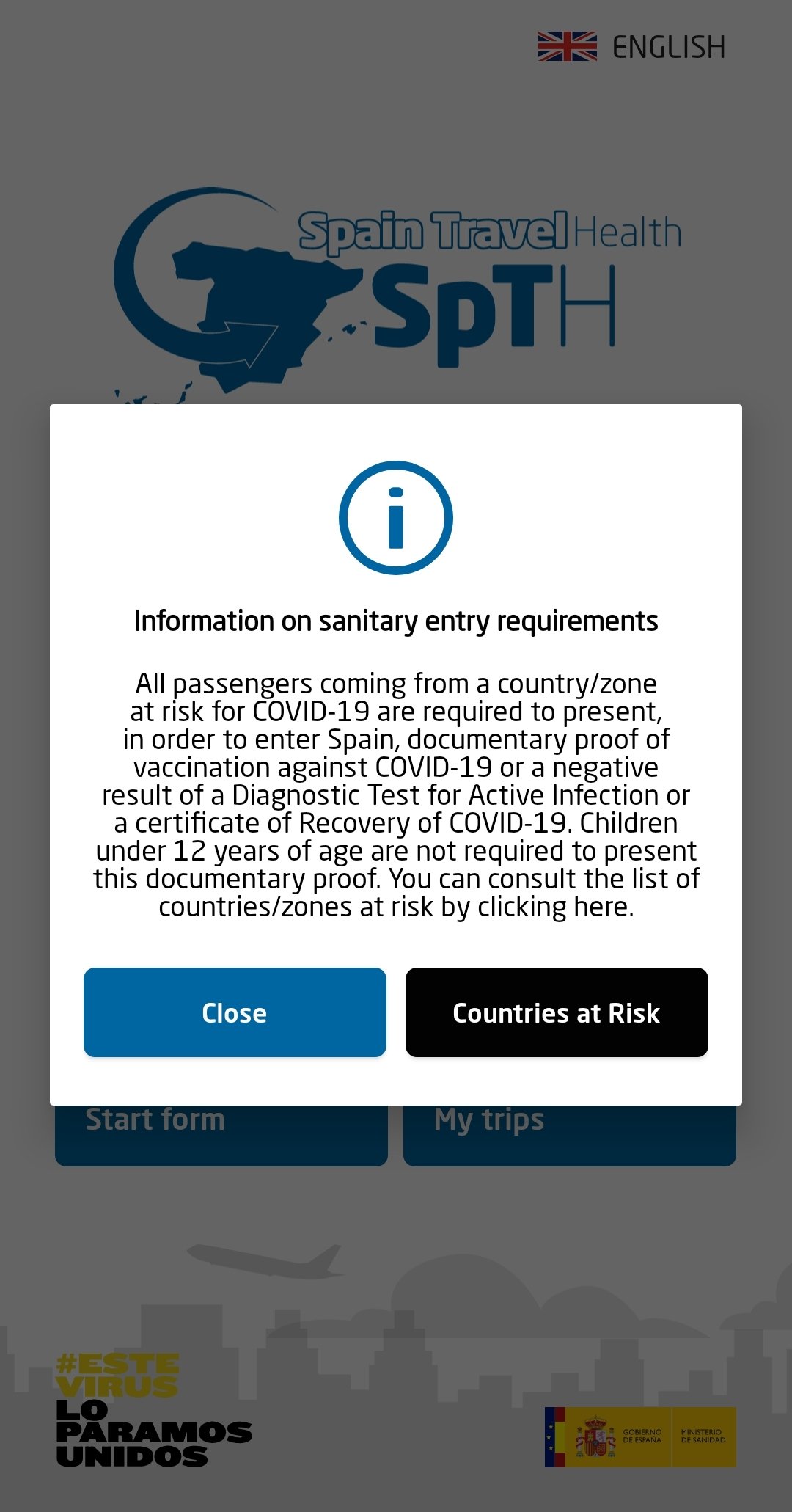Open the Countries at Risk list
This screenshot has height=1512, width=792.
click(557, 1012)
